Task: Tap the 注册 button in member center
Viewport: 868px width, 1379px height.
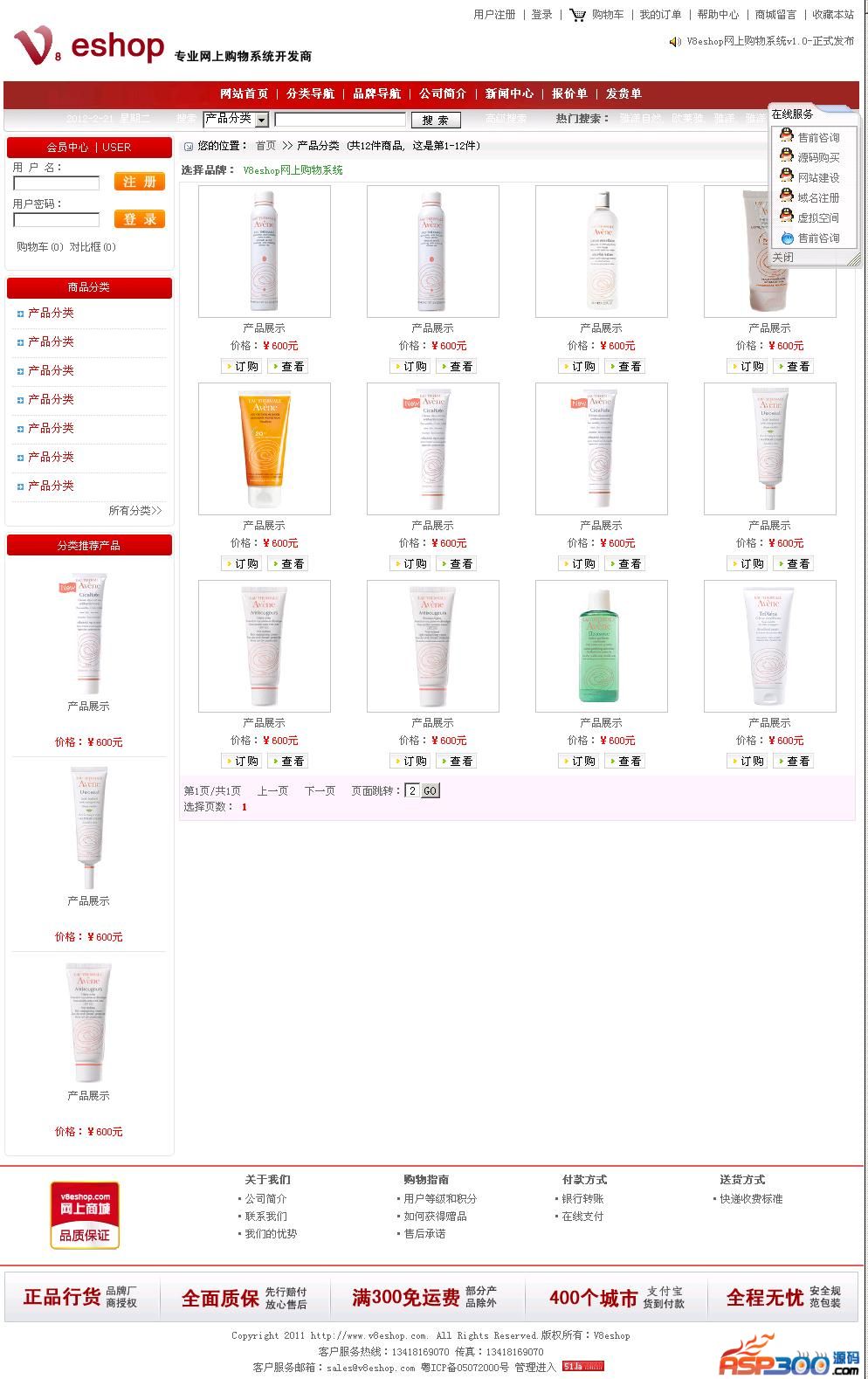Action: coord(140,182)
